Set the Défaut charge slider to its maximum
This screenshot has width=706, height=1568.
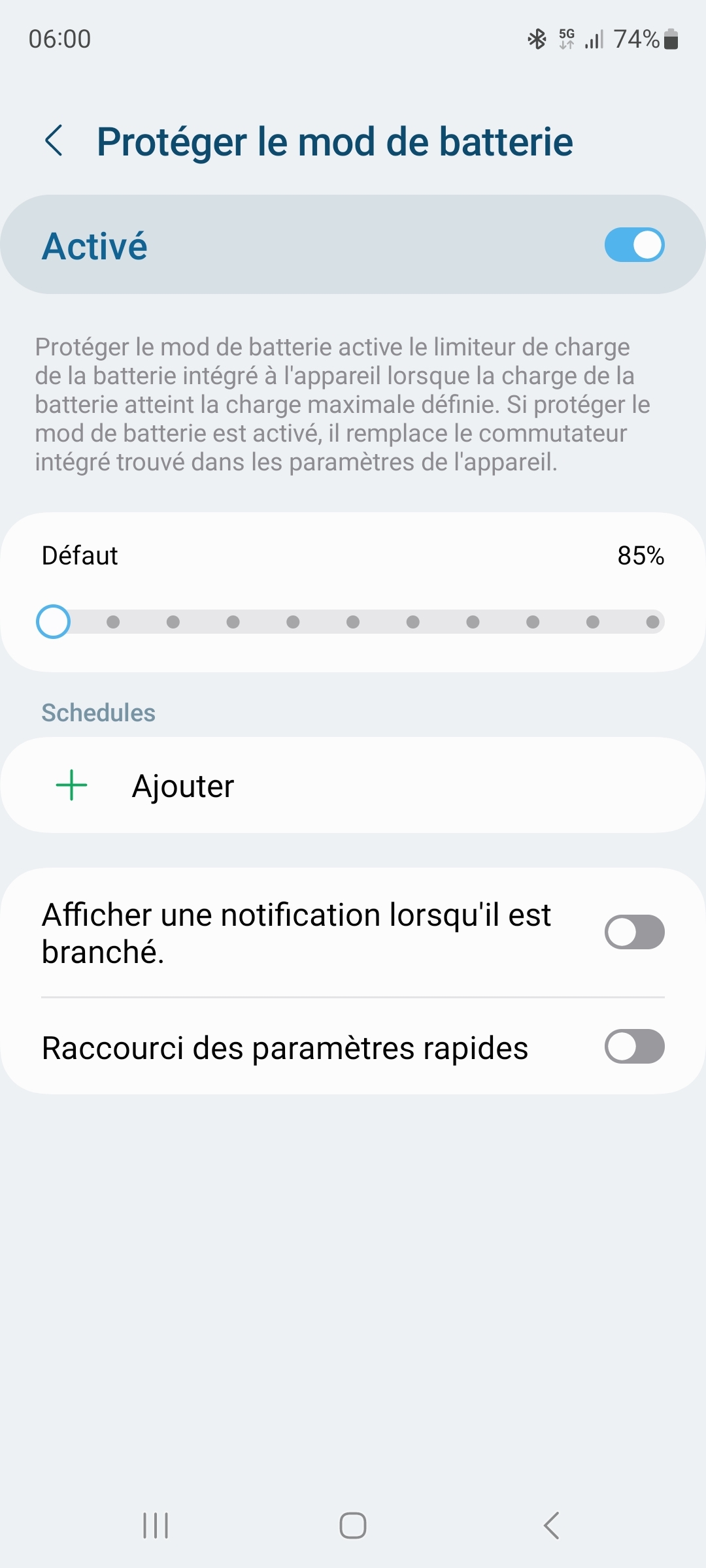[x=652, y=622]
